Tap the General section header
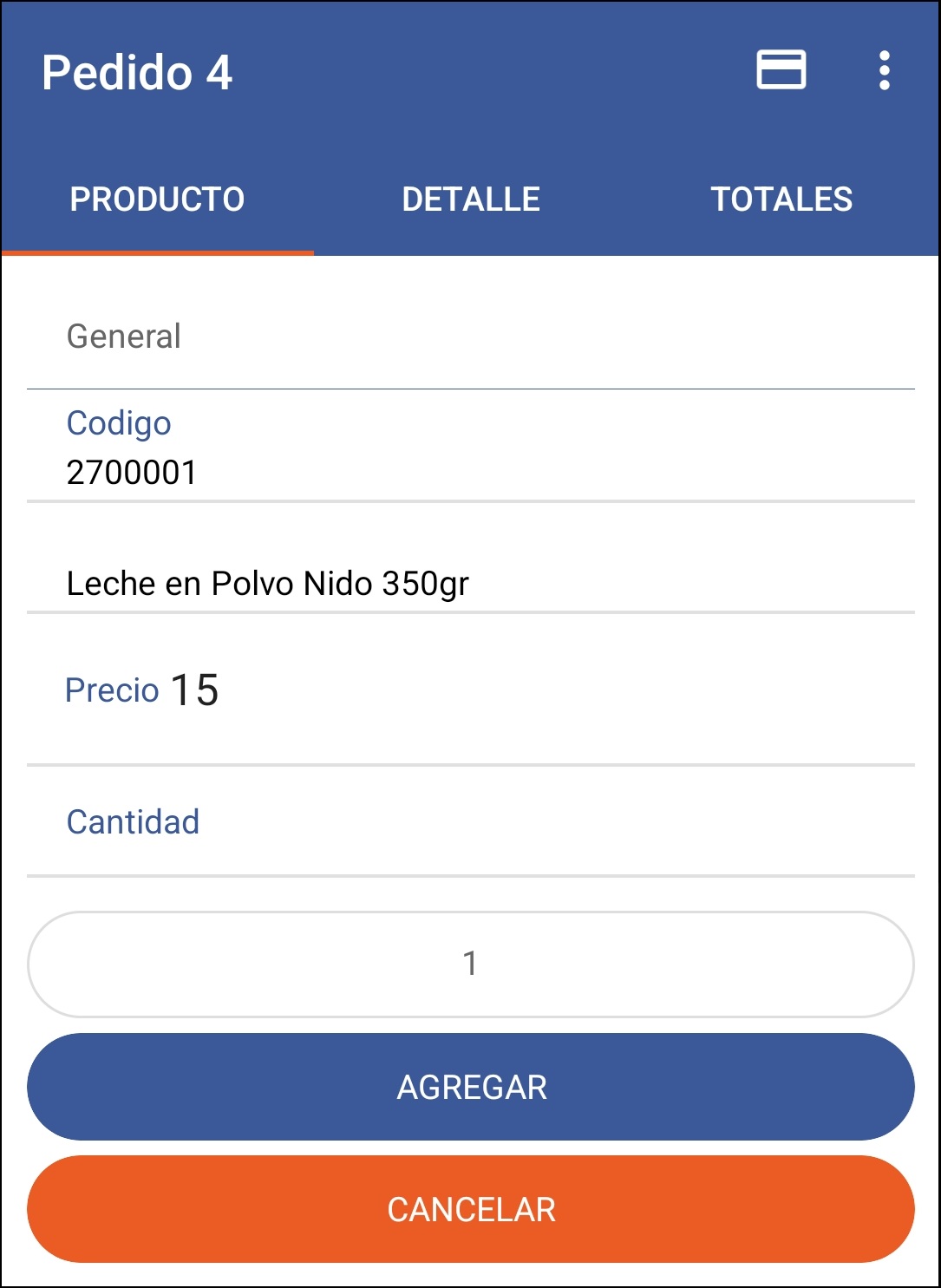 [x=124, y=336]
